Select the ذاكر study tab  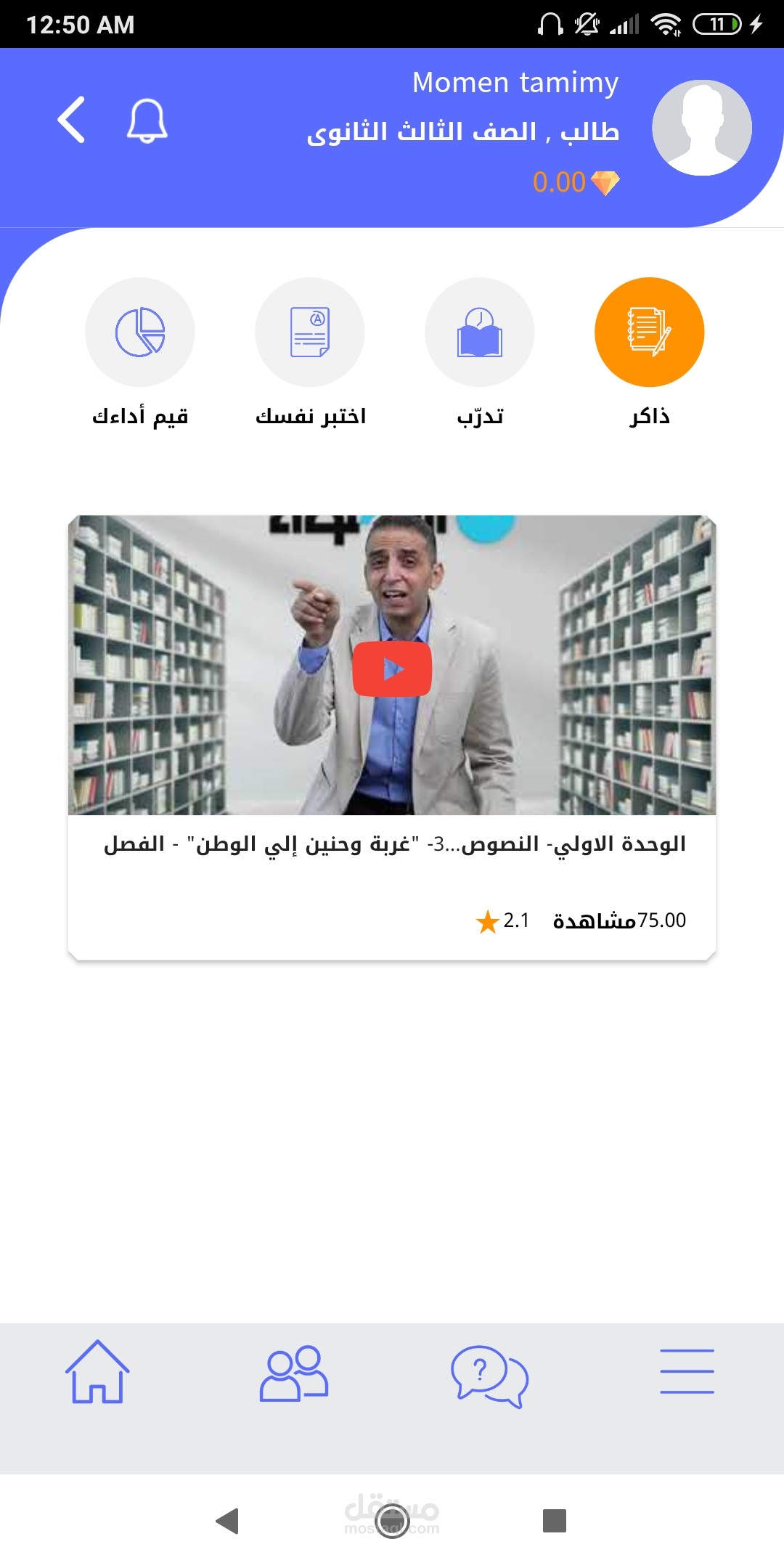649,332
